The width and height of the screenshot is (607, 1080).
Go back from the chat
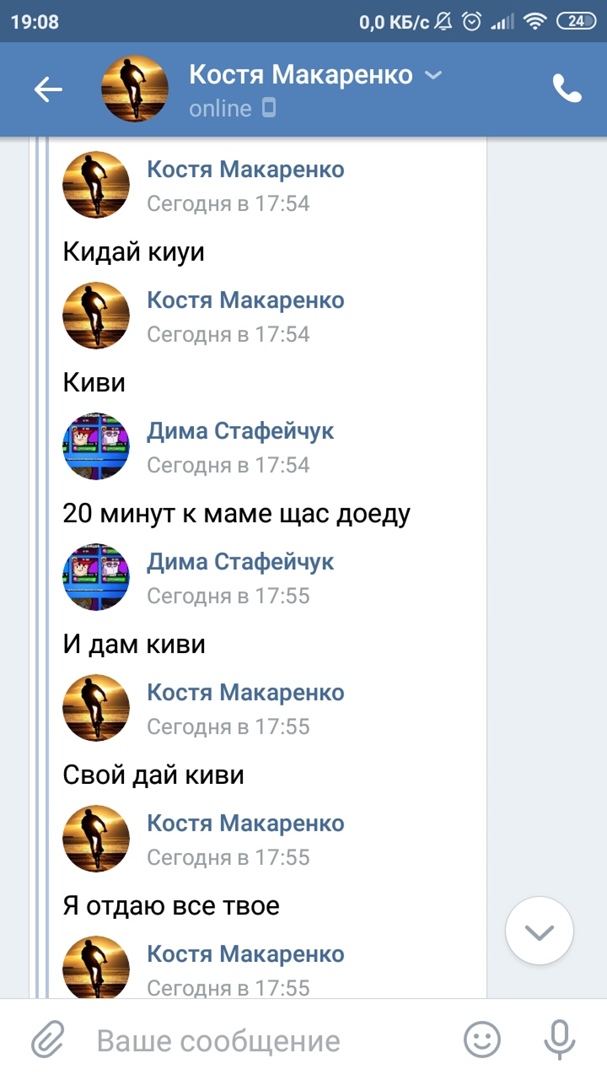coord(47,89)
